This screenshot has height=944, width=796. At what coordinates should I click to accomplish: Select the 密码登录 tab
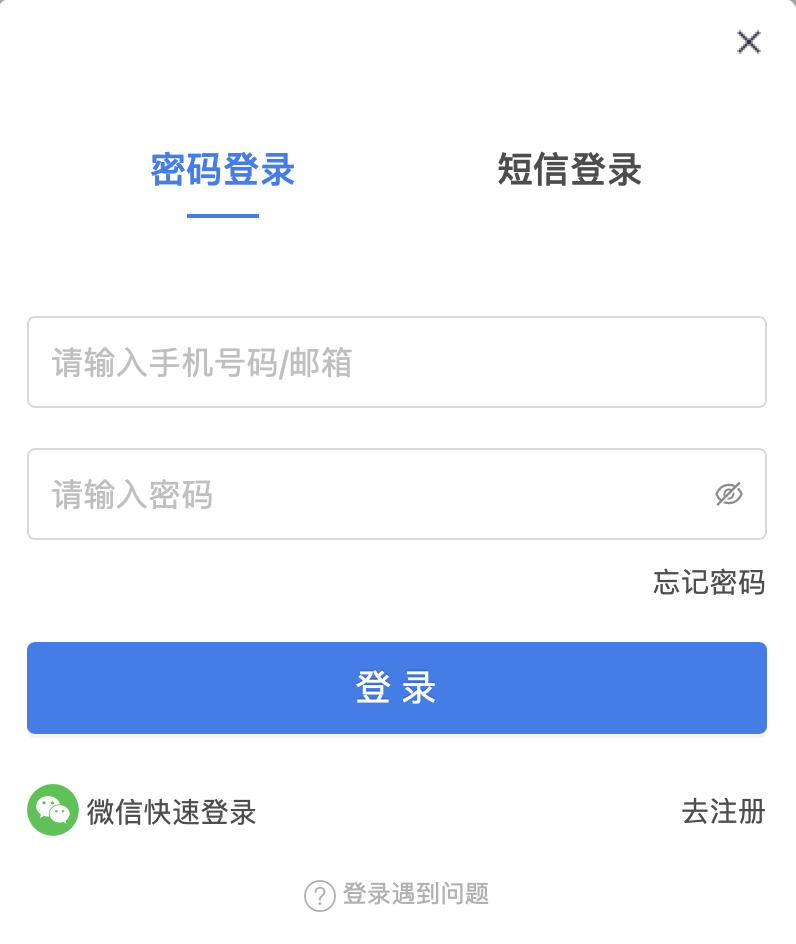223,171
